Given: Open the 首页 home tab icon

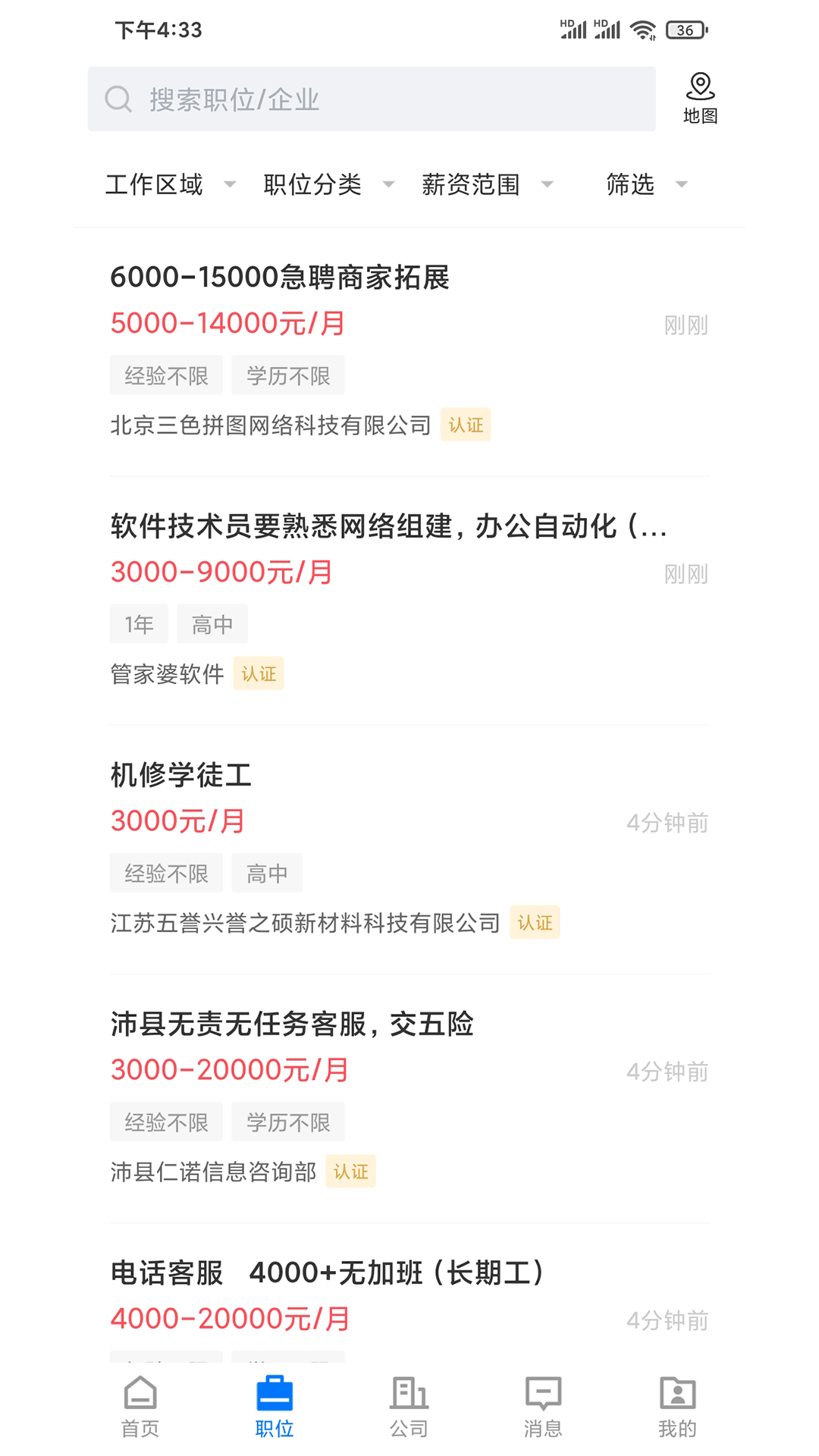Looking at the screenshot, I should click(x=140, y=1394).
